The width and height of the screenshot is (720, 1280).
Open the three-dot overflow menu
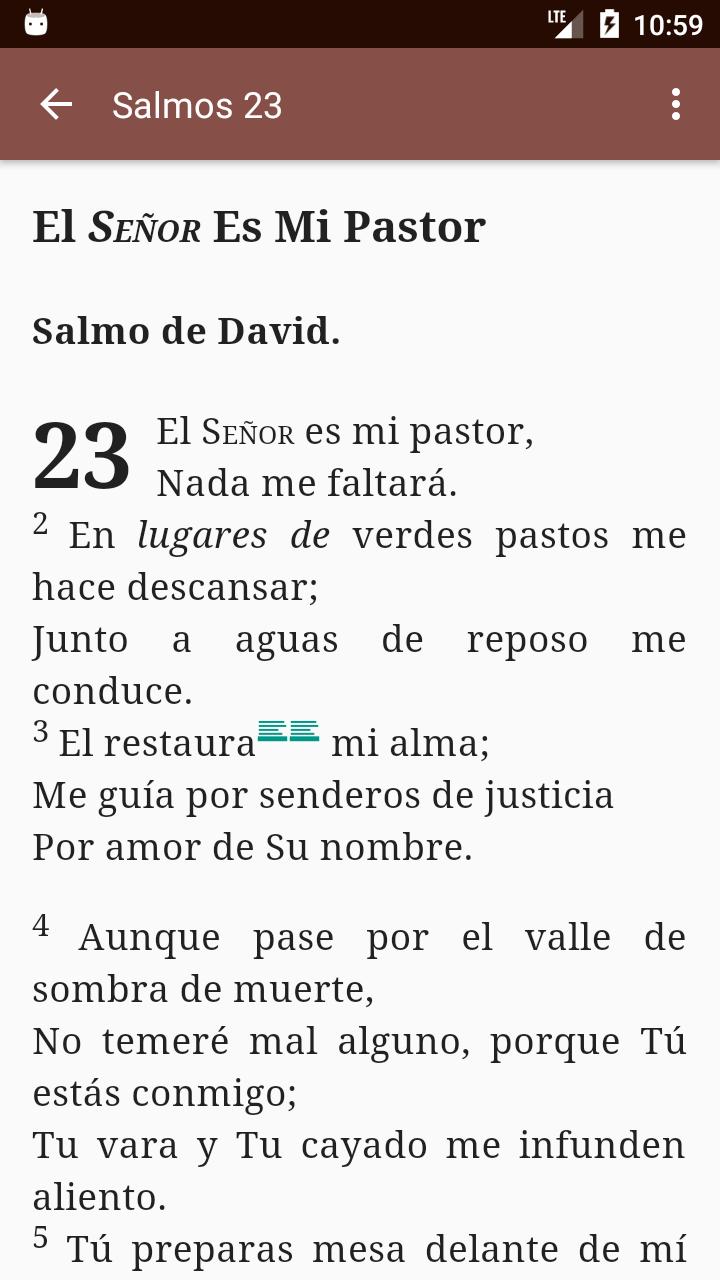tap(676, 104)
